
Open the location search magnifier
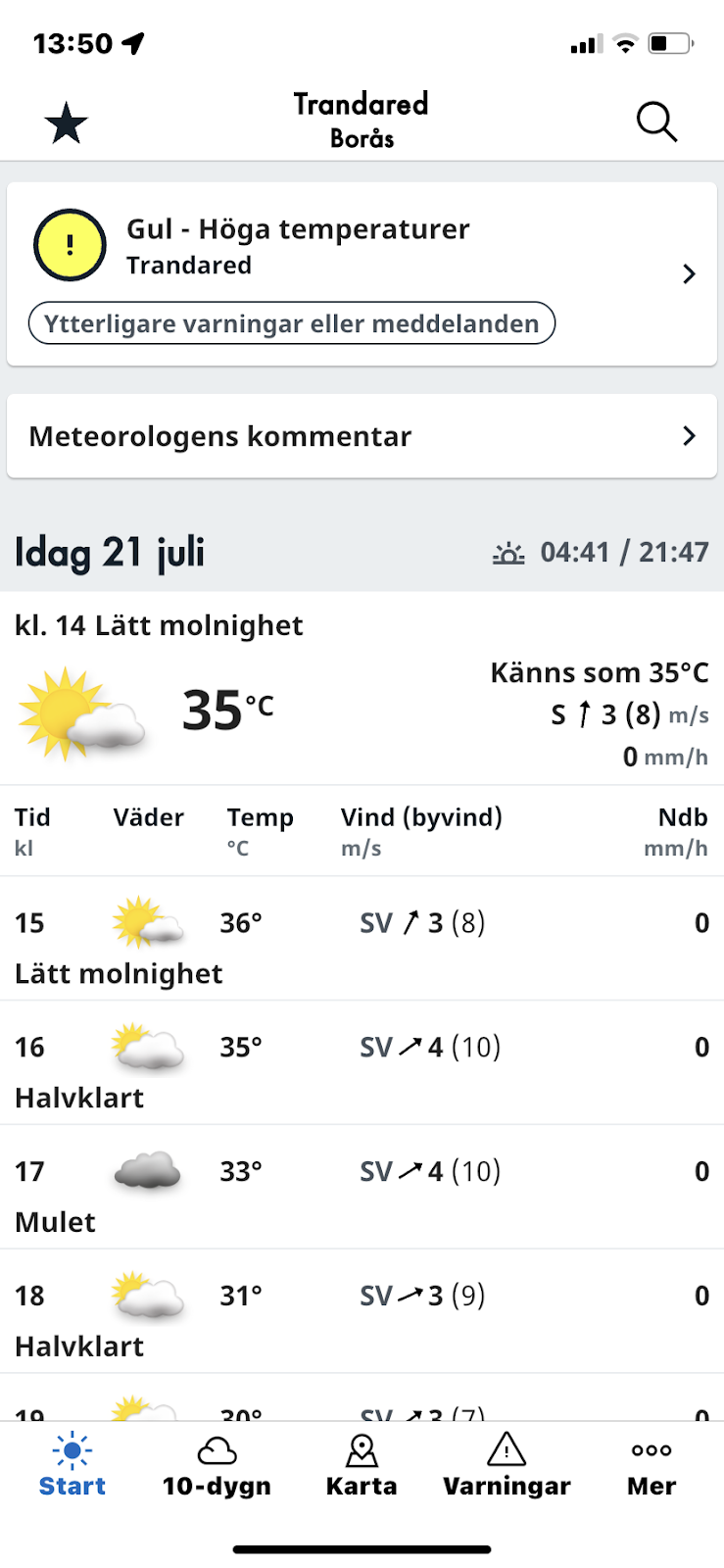(x=656, y=122)
